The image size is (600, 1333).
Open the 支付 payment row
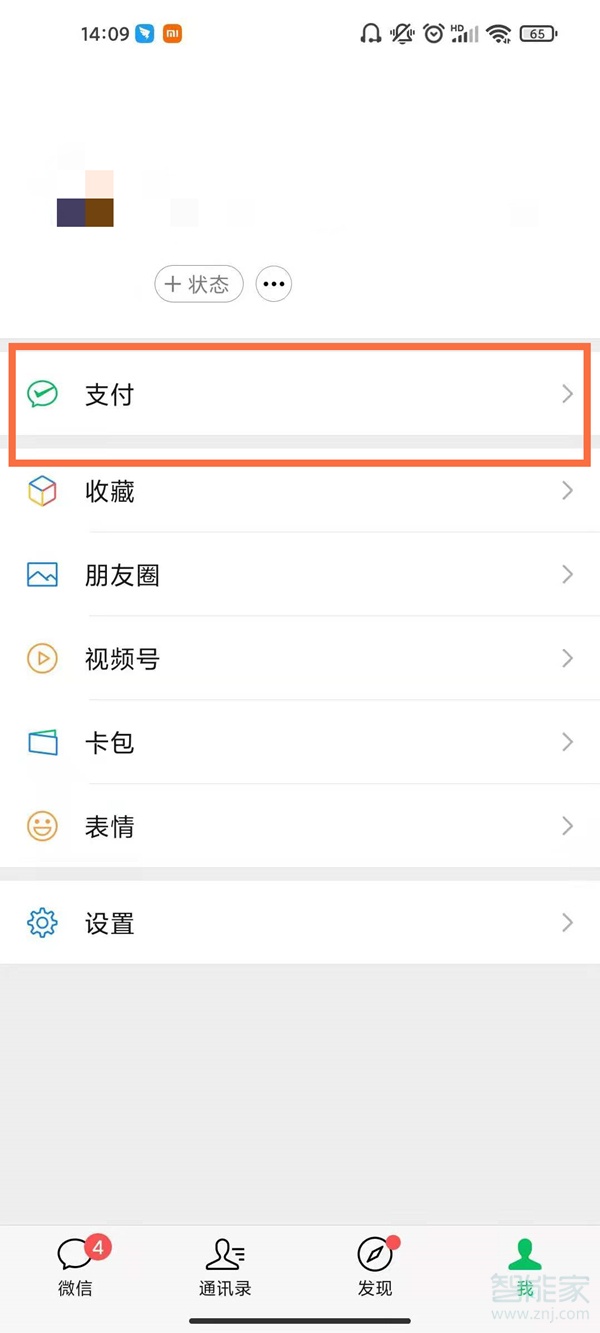coord(300,395)
